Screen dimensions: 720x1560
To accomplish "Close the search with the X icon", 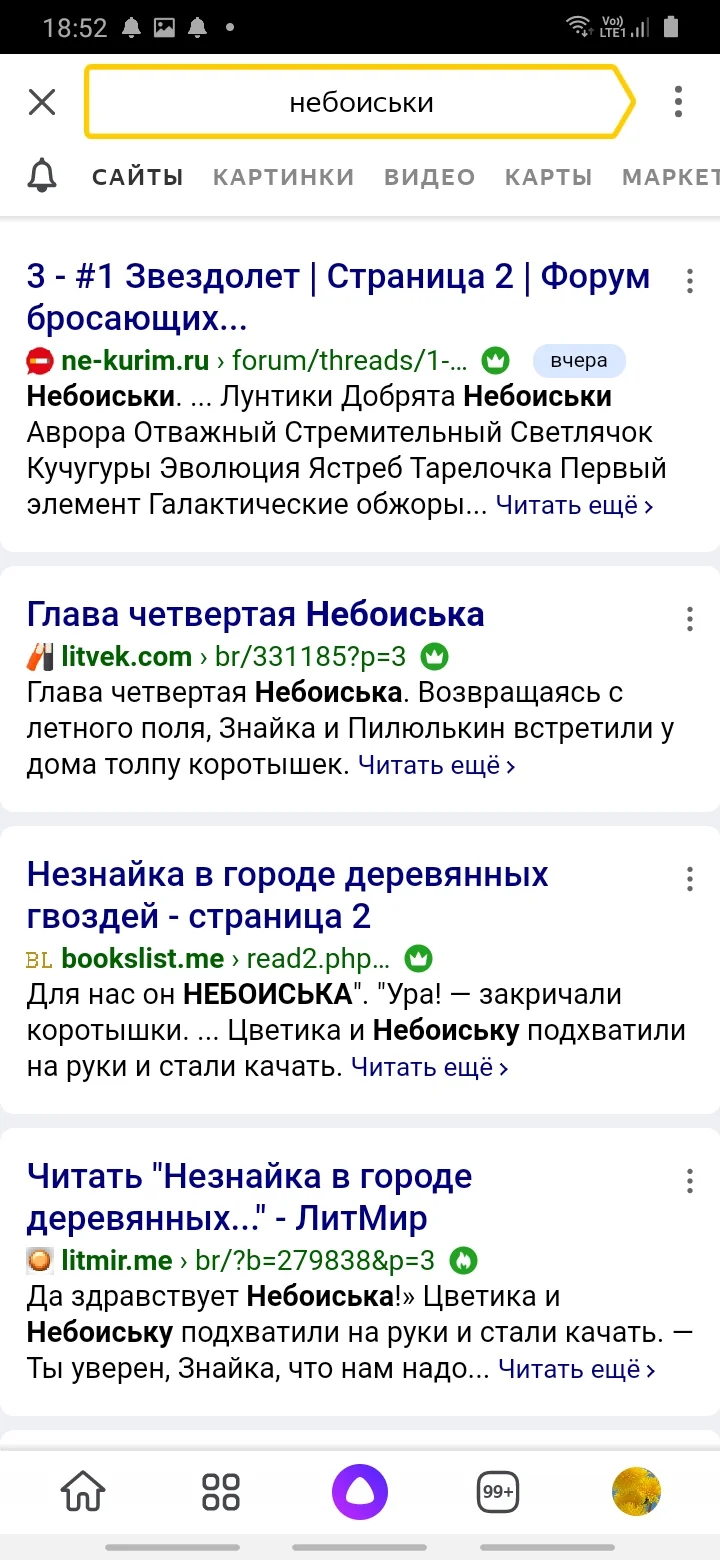I will click(x=42, y=101).
